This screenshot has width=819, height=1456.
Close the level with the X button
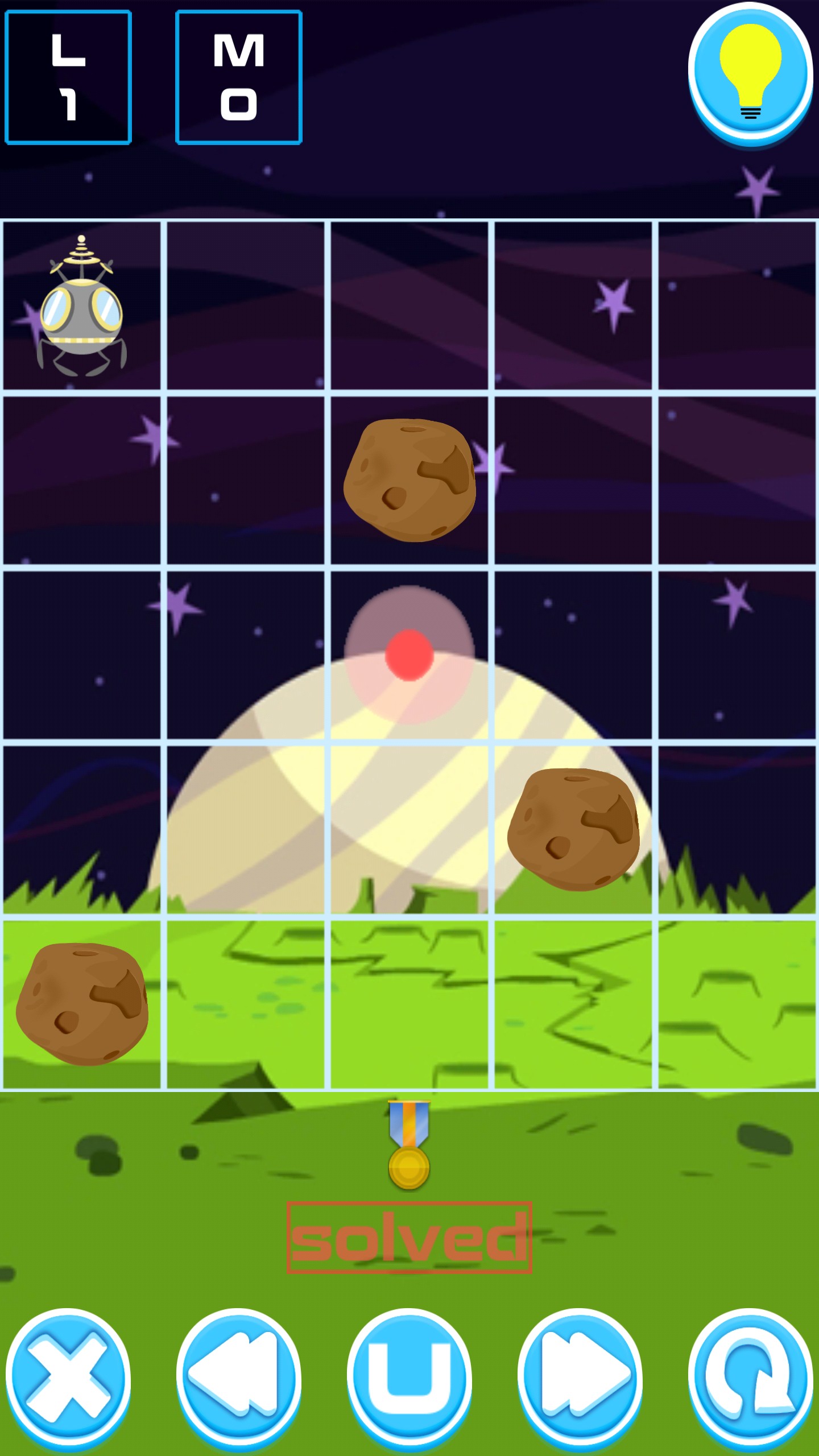tap(68, 1377)
